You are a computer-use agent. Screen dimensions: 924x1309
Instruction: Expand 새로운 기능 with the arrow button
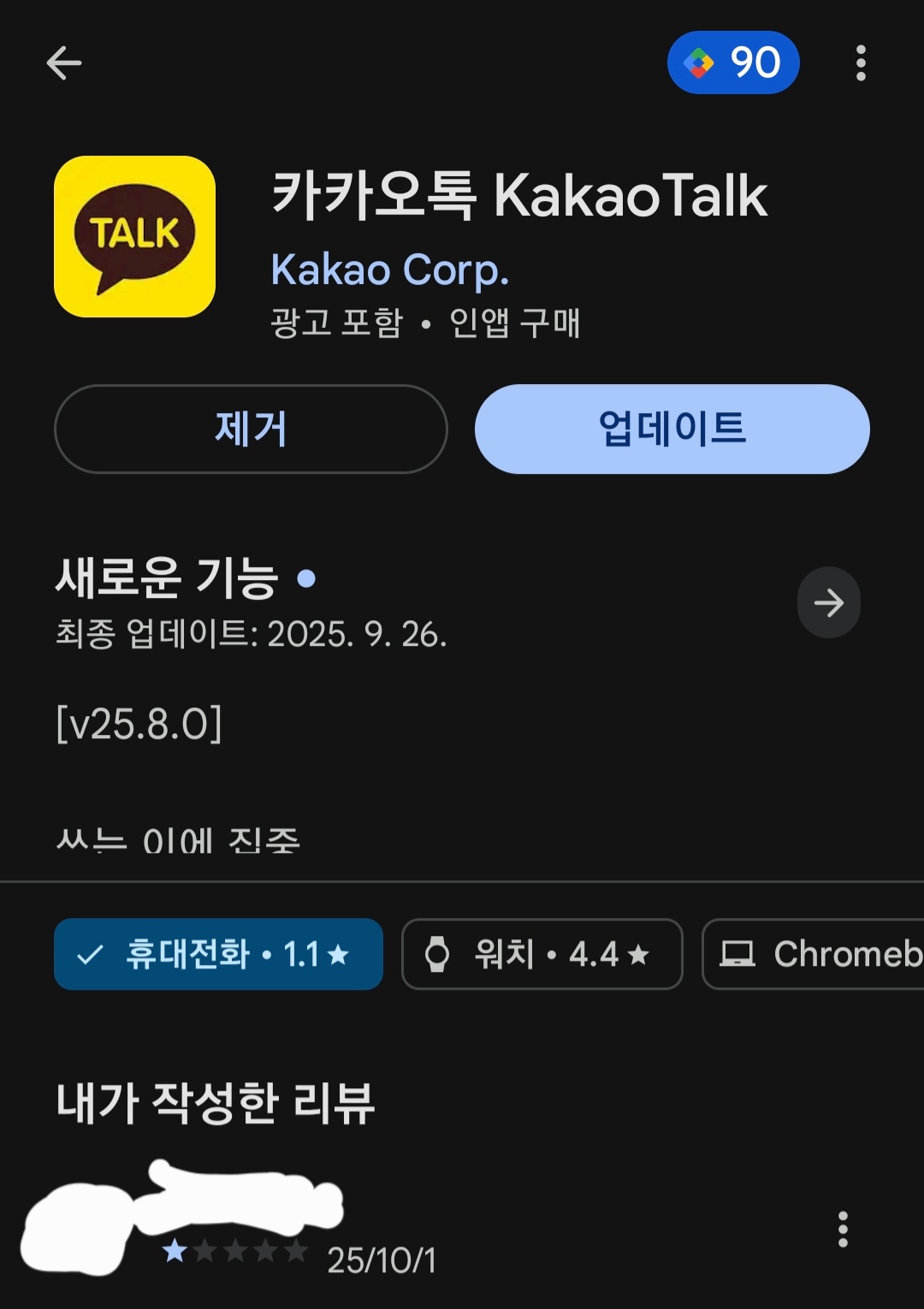828,603
